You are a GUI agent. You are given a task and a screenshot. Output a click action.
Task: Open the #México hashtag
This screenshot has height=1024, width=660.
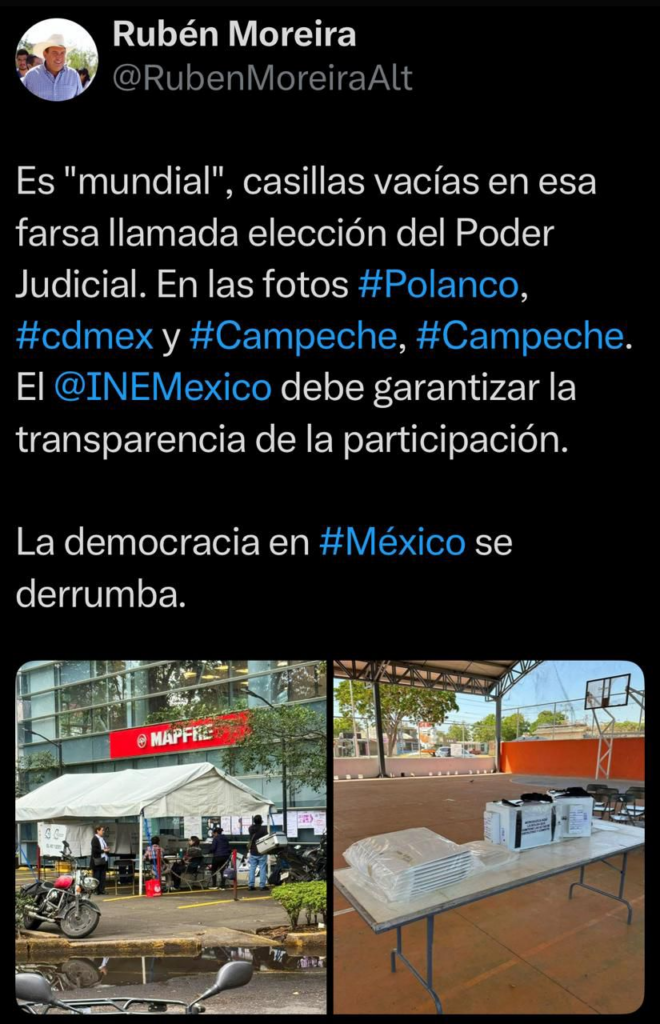click(392, 542)
